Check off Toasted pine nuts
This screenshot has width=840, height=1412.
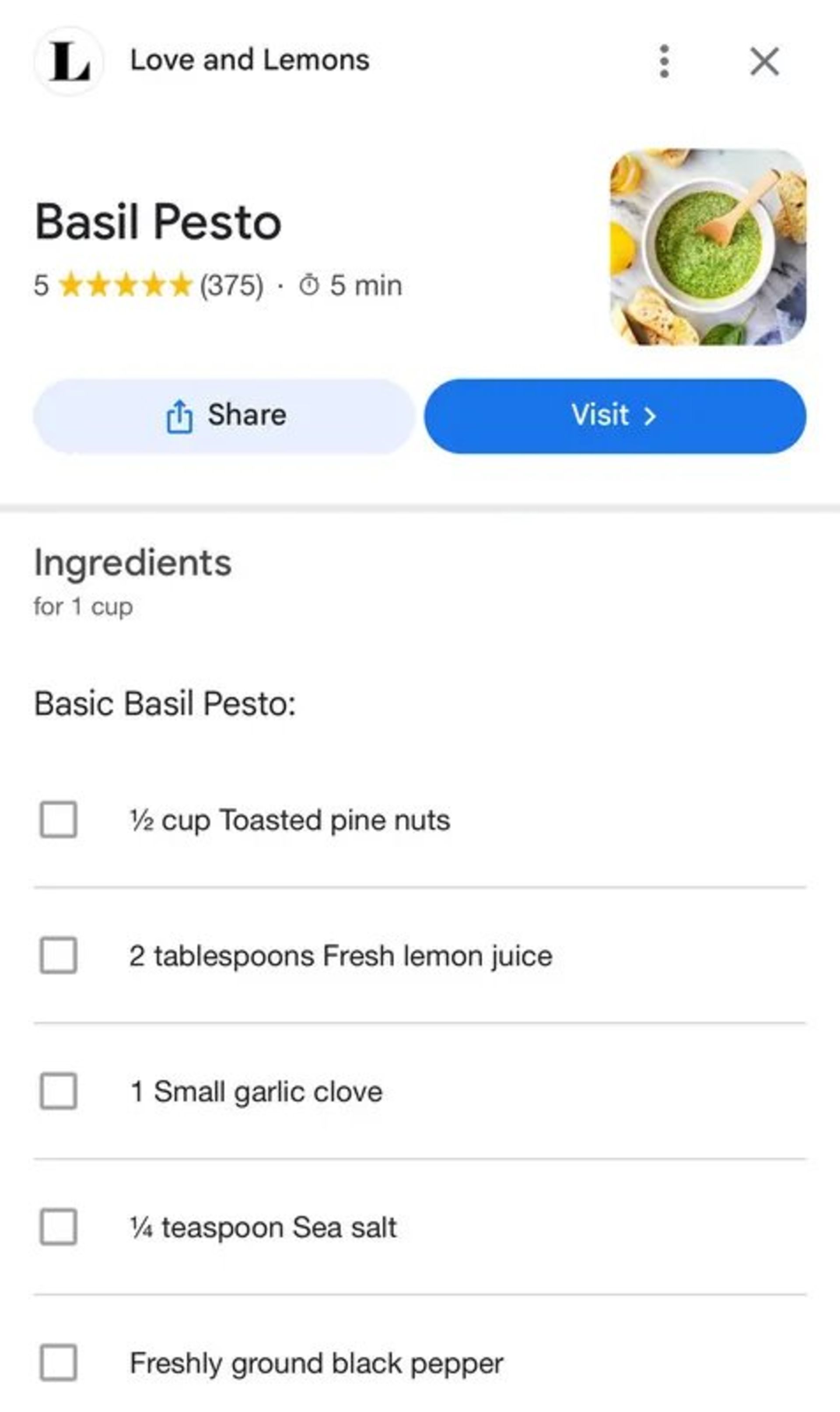click(x=58, y=819)
